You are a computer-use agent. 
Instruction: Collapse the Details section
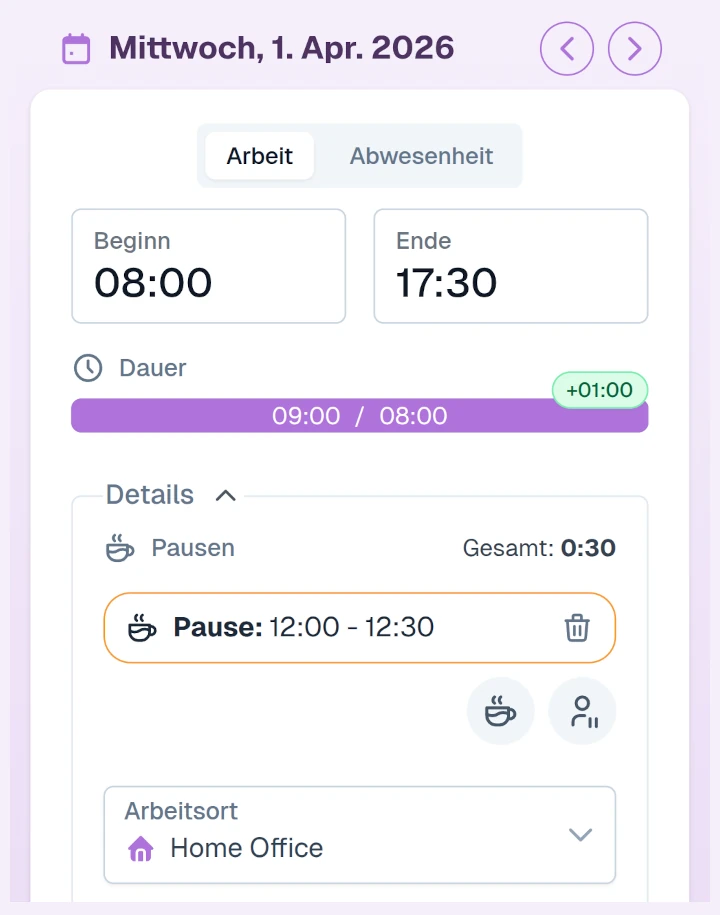point(226,495)
